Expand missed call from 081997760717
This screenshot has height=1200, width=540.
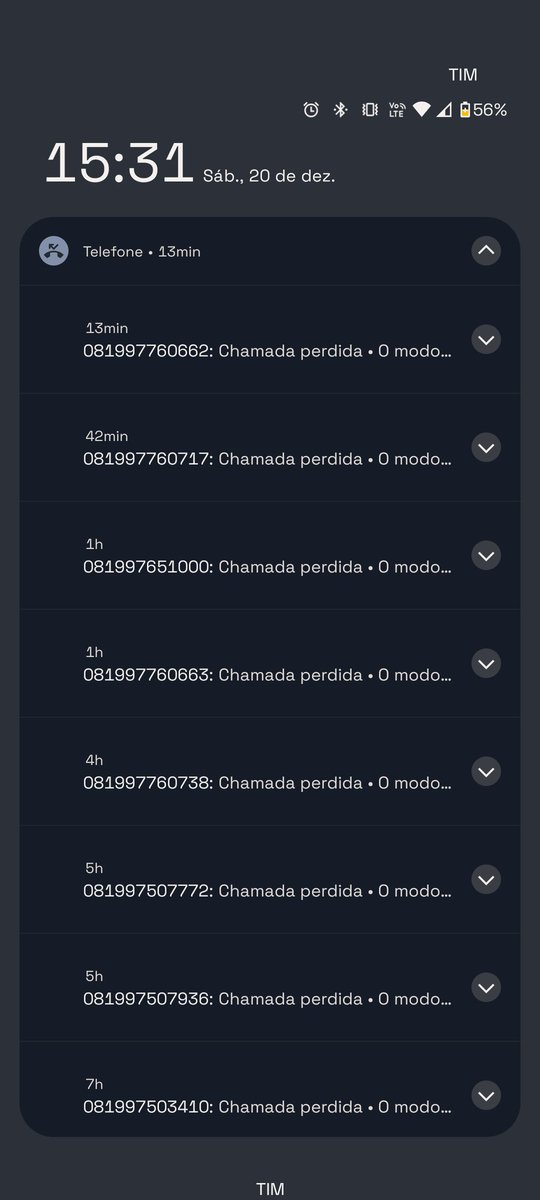(x=486, y=448)
